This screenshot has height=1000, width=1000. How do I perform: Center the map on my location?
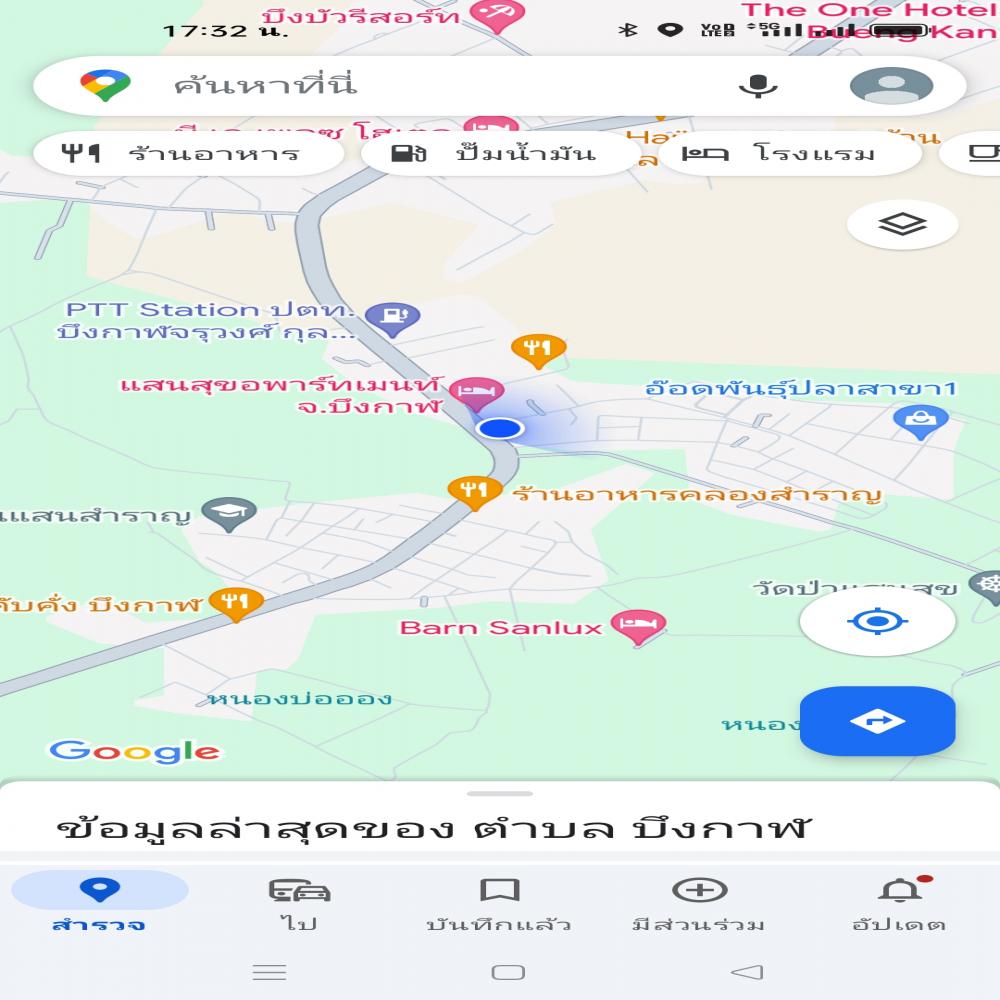[x=877, y=621]
